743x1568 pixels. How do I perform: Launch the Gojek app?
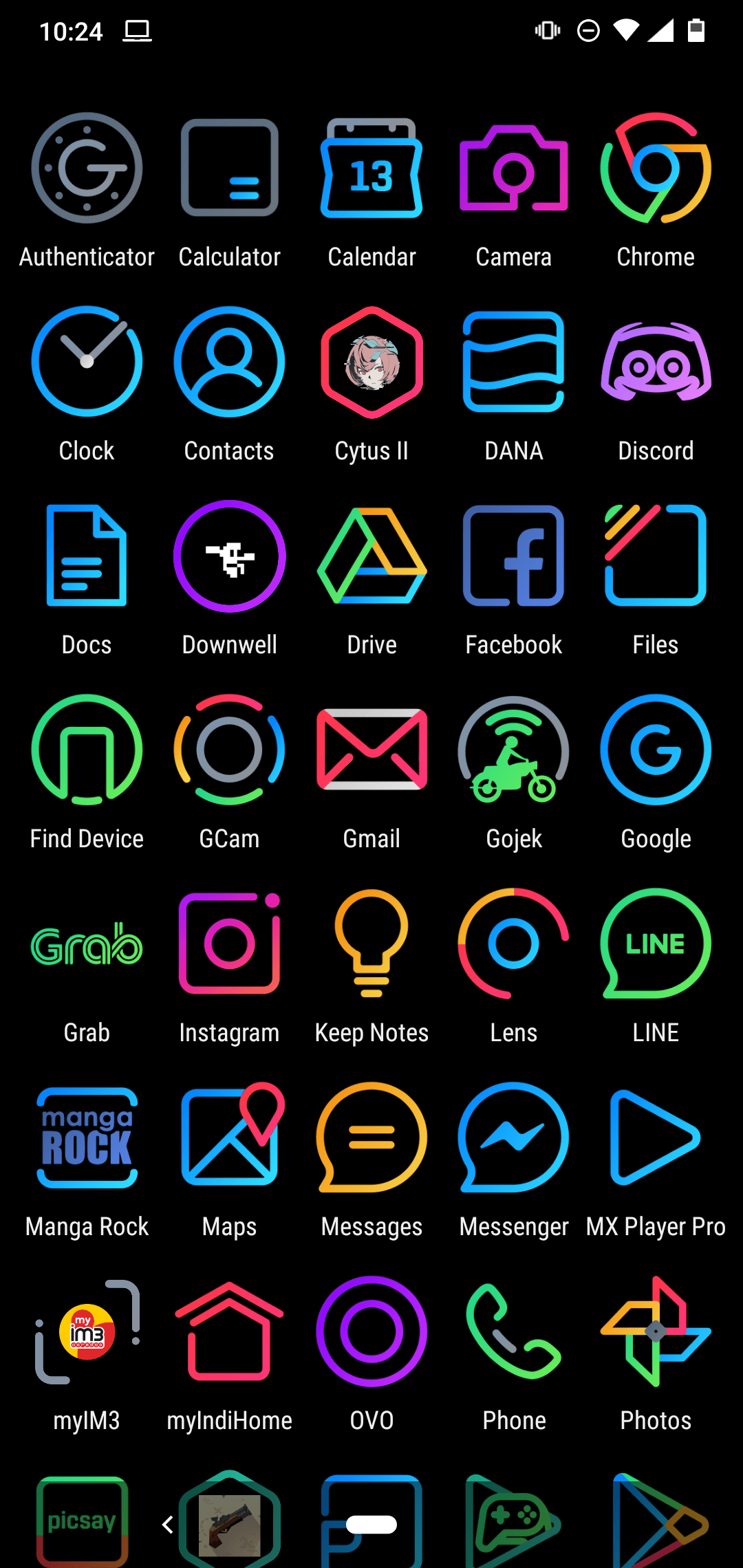514,750
